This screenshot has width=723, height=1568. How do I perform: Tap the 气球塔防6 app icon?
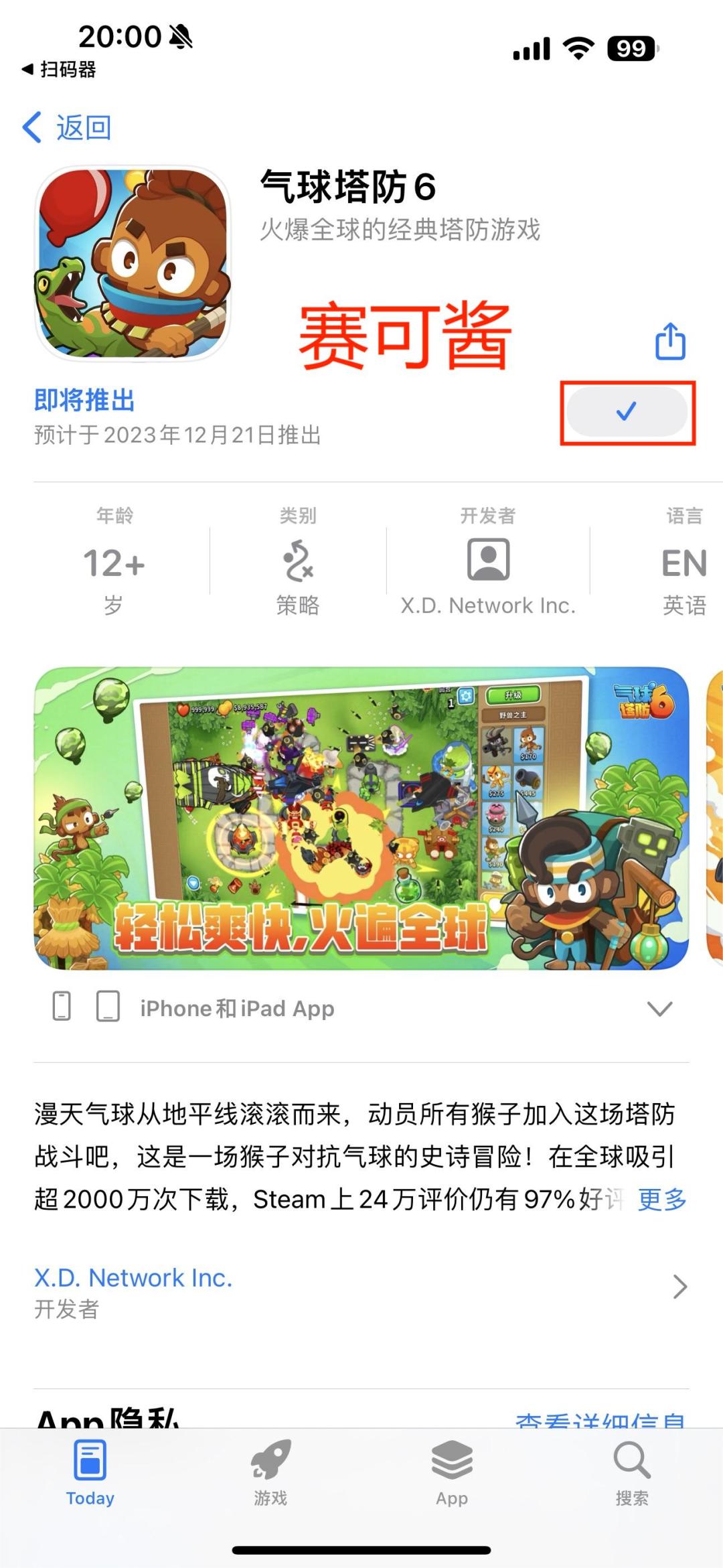click(x=133, y=263)
